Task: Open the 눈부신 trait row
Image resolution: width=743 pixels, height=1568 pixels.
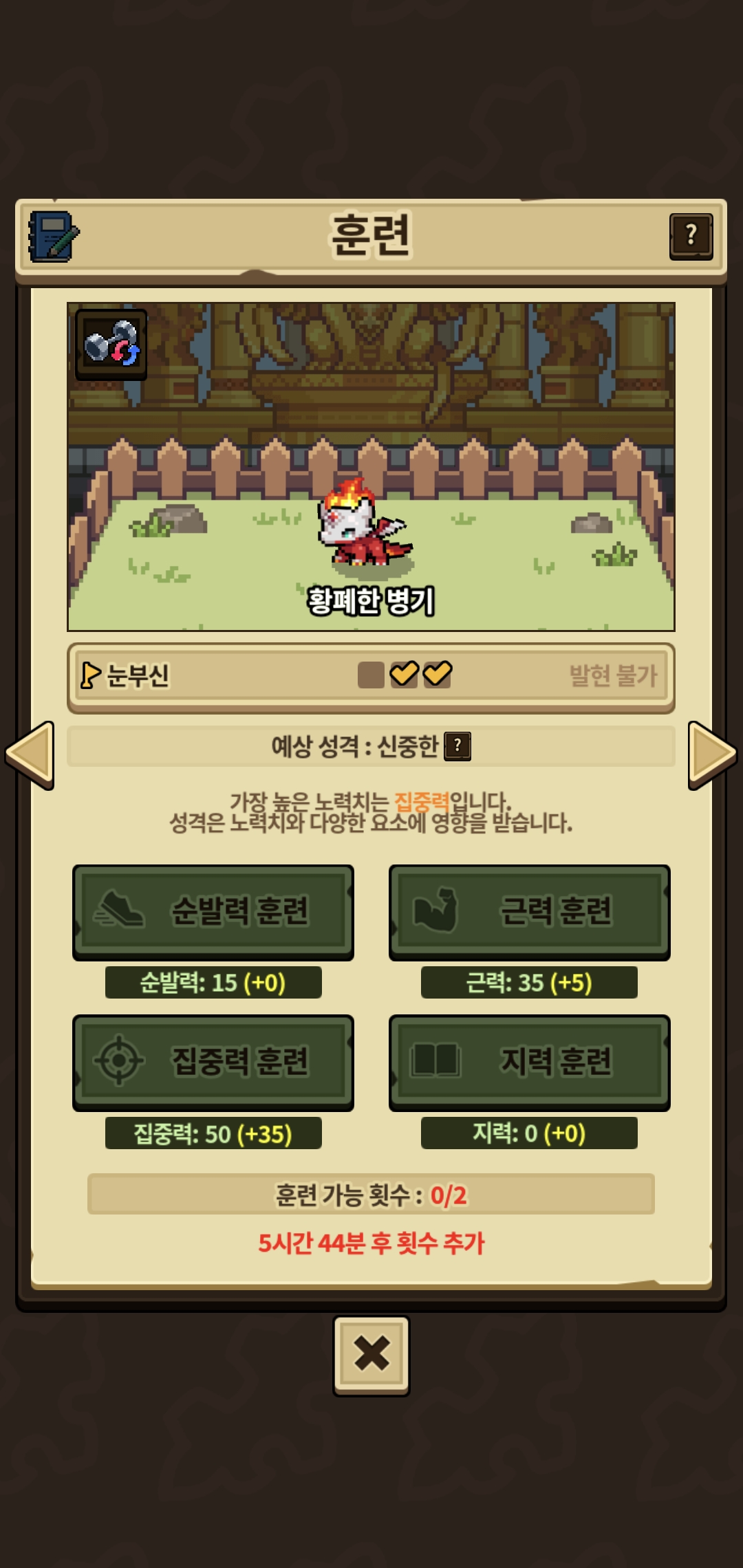Action: 370,676
